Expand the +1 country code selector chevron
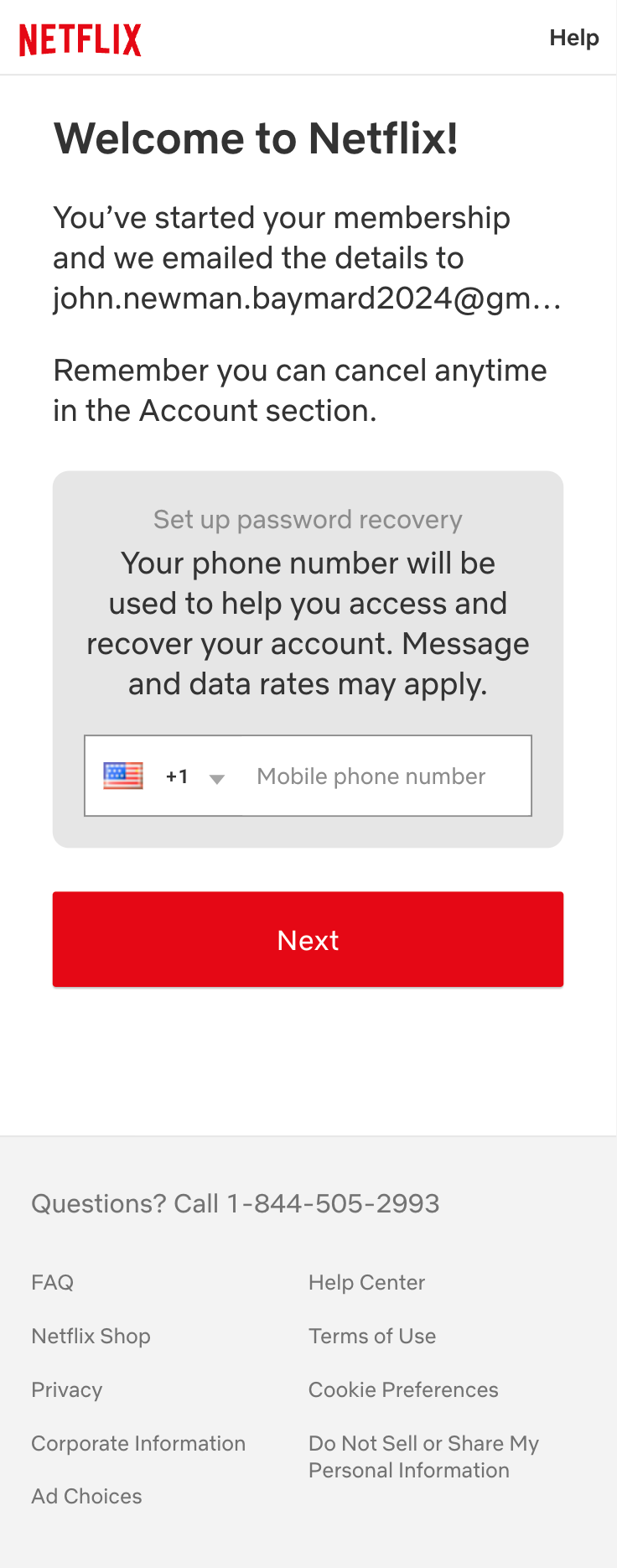 (216, 778)
